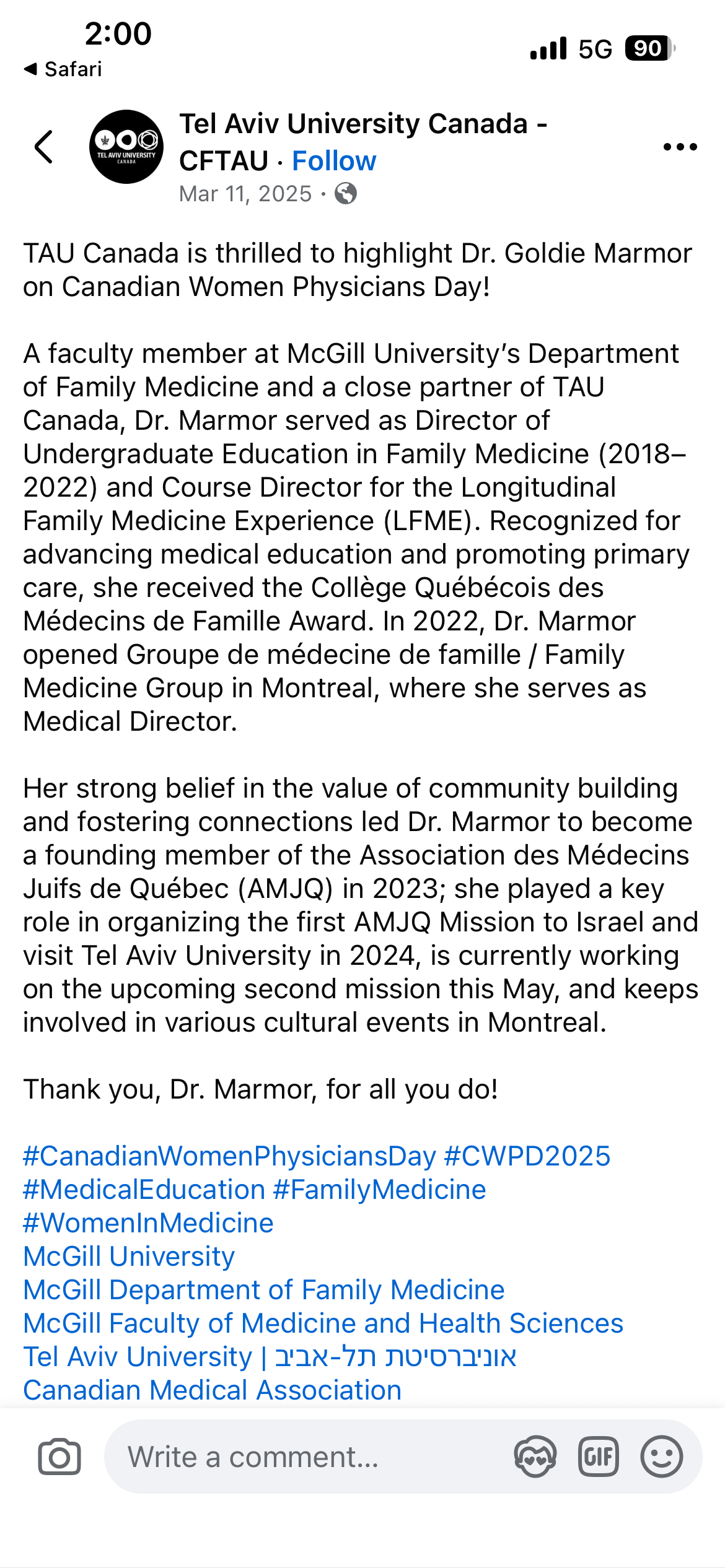This screenshot has height=1568, width=725.
Task: Tap the camera icon to attach a photo
Action: point(59,1457)
